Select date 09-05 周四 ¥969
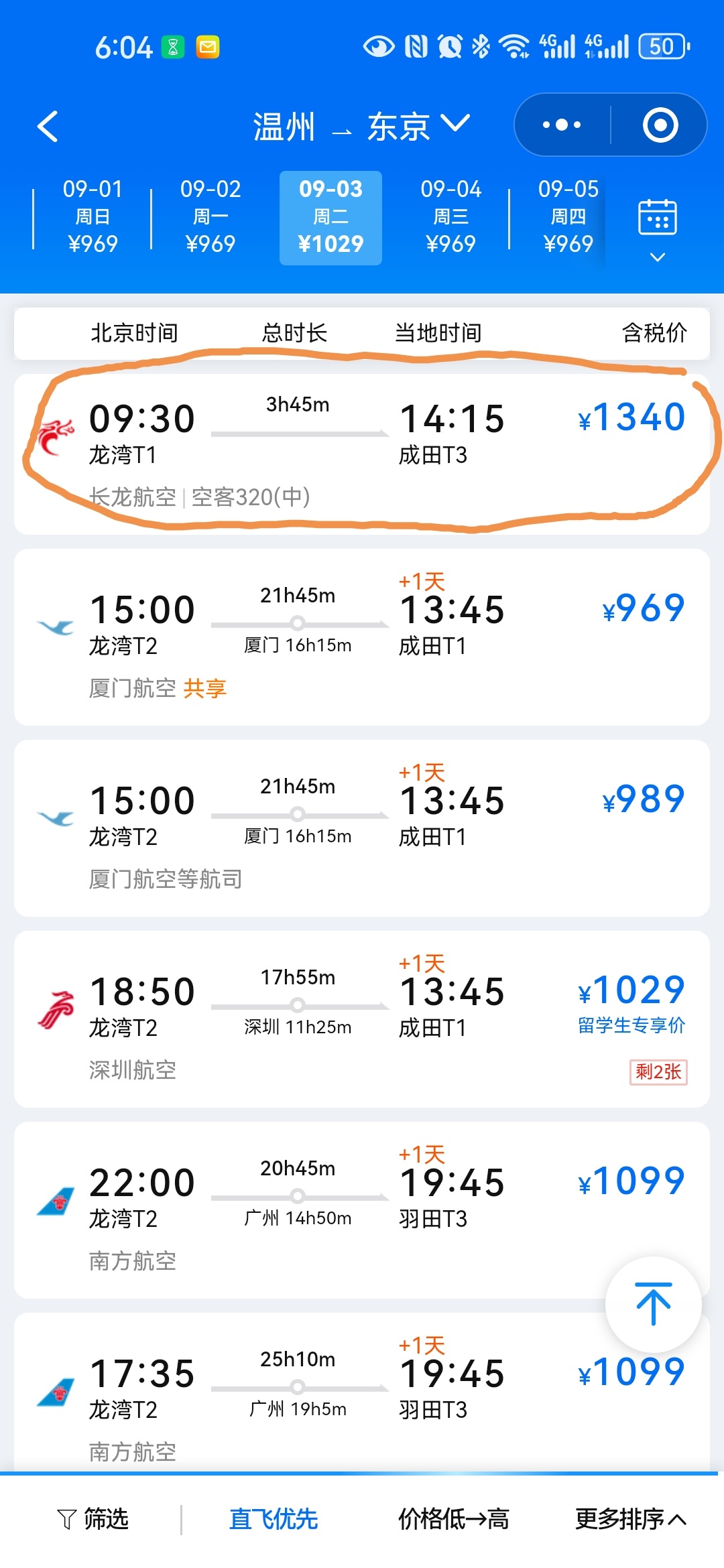This screenshot has height=1568, width=724. pyautogui.click(x=568, y=216)
